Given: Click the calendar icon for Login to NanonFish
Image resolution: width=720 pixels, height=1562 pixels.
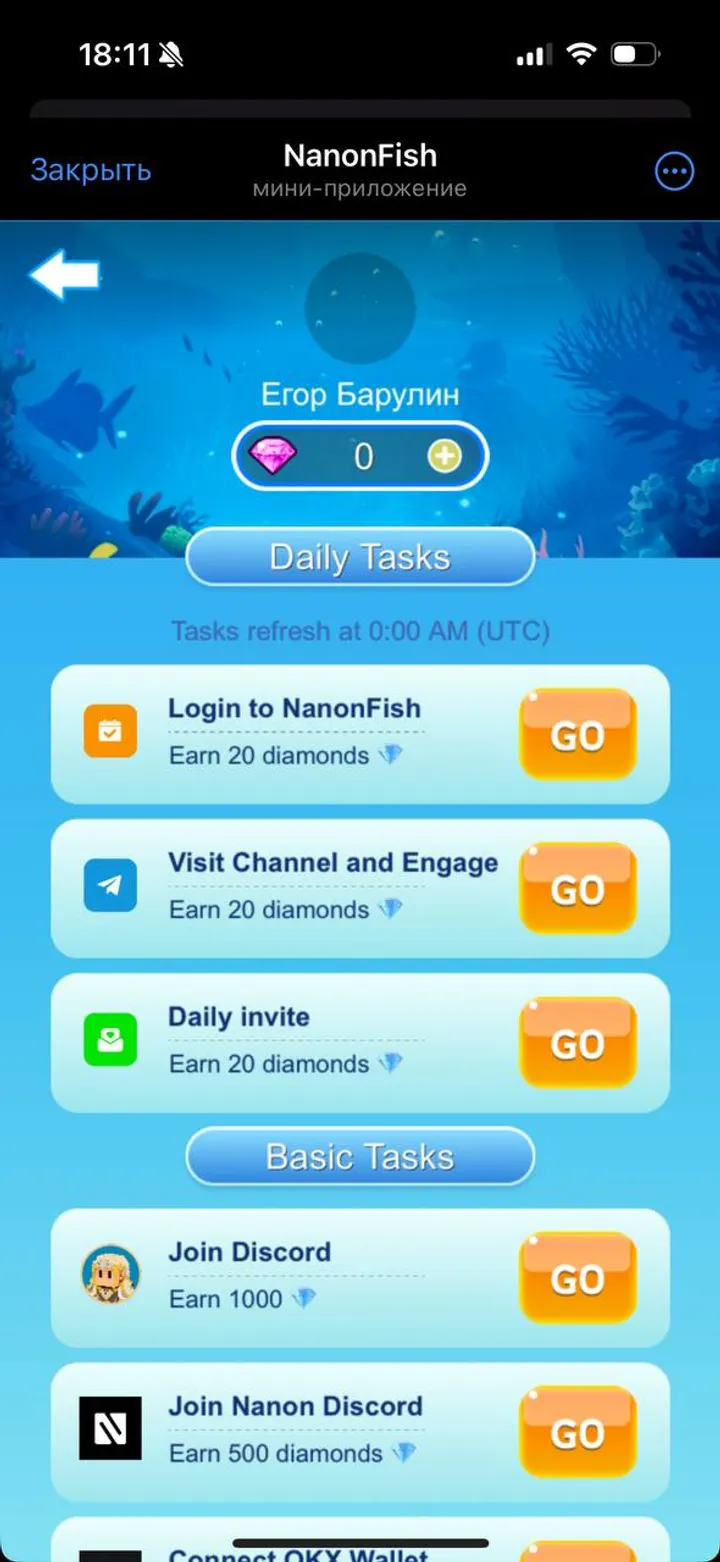Looking at the screenshot, I should coord(110,730).
